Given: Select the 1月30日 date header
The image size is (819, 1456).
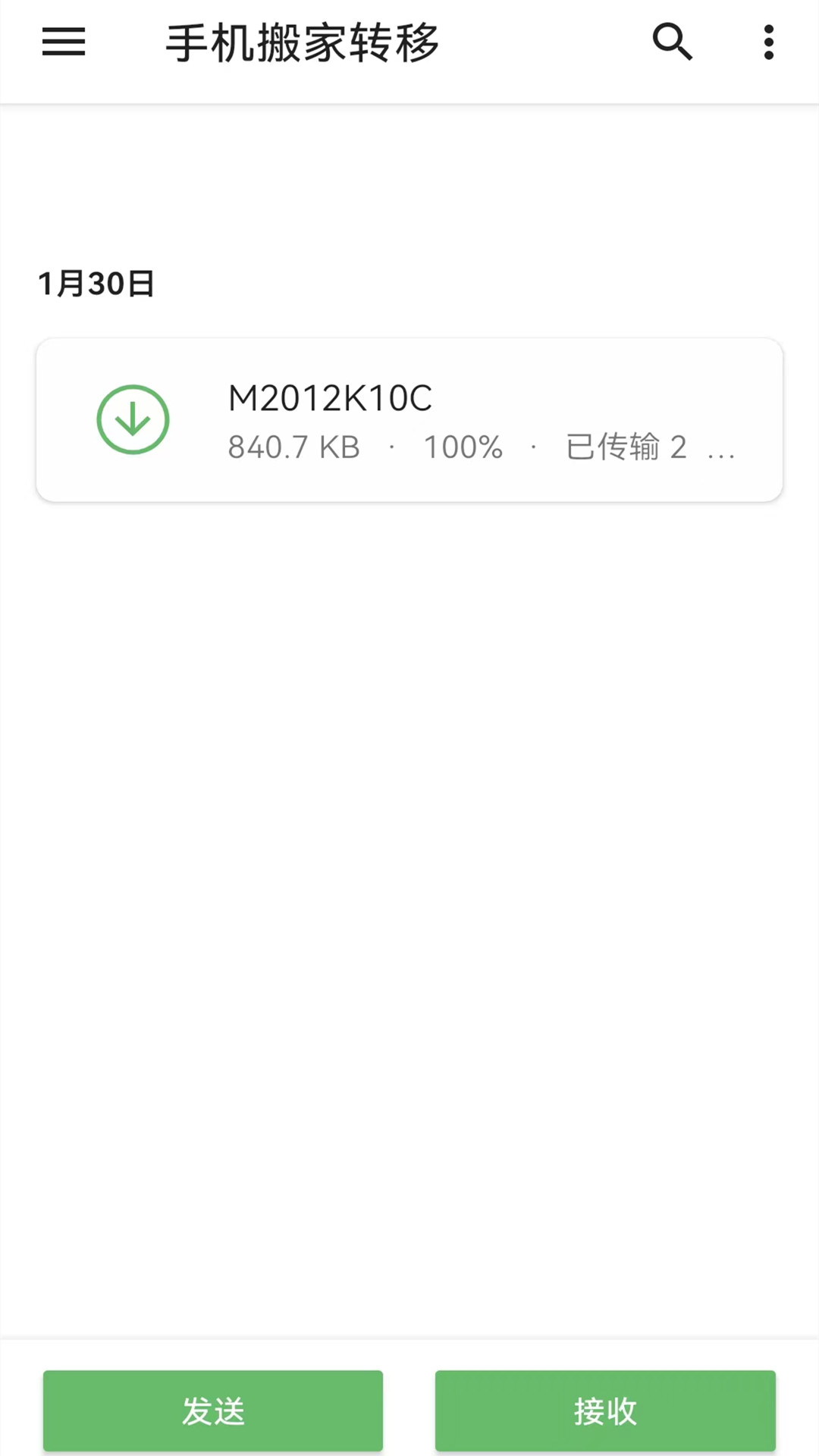Looking at the screenshot, I should pos(96,284).
